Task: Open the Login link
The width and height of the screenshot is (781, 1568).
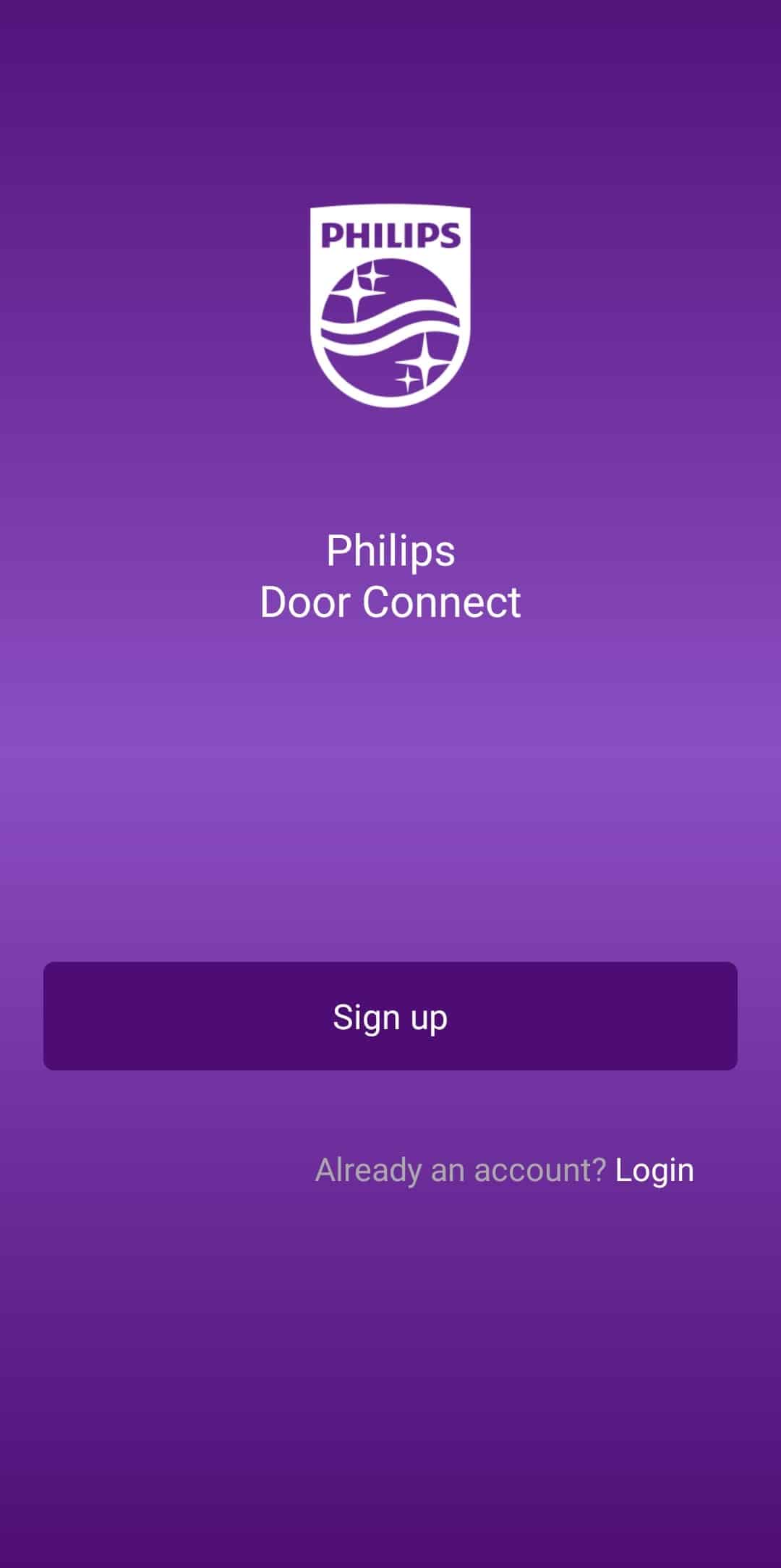Action: 654,1170
